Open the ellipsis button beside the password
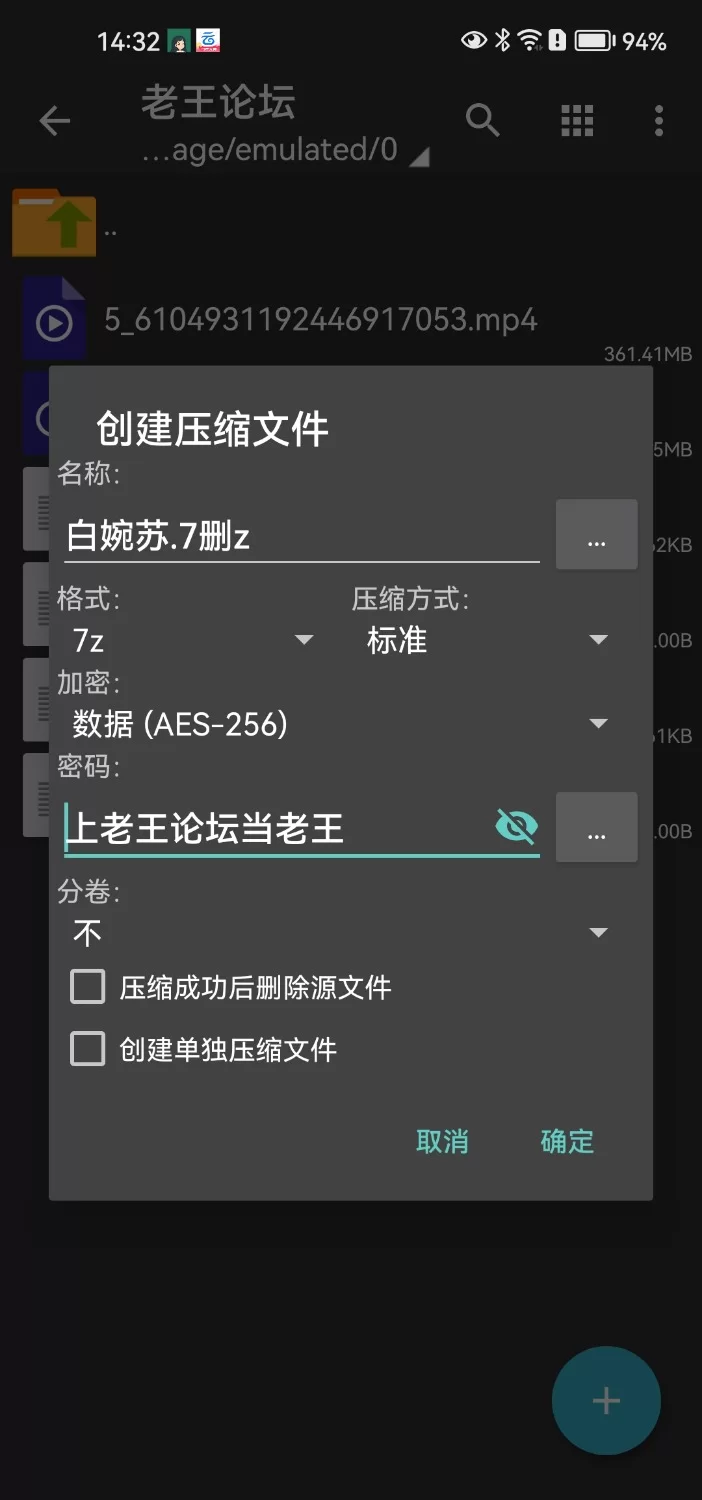This screenshot has width=702, height=1500. (x=596, y=828)
